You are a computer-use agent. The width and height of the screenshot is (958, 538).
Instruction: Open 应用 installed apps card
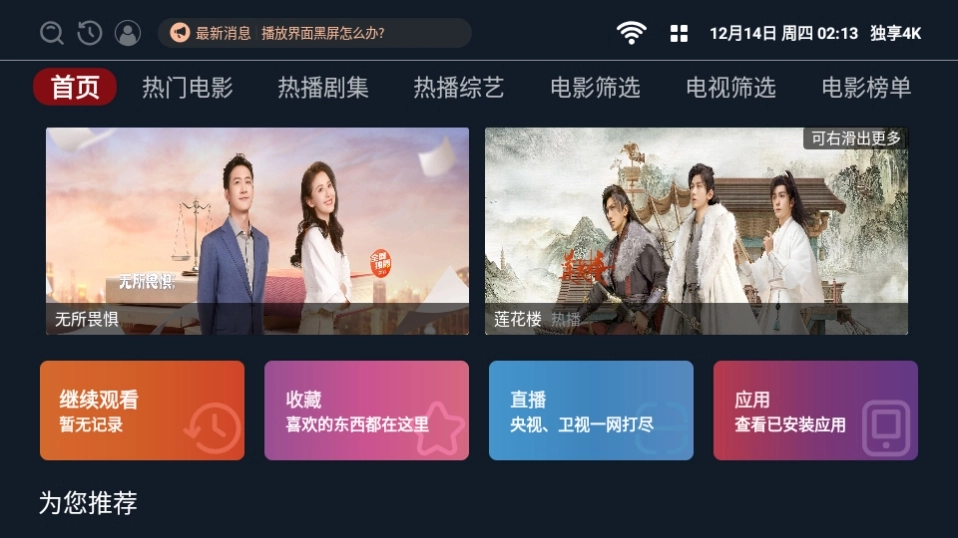coord(815,410)
